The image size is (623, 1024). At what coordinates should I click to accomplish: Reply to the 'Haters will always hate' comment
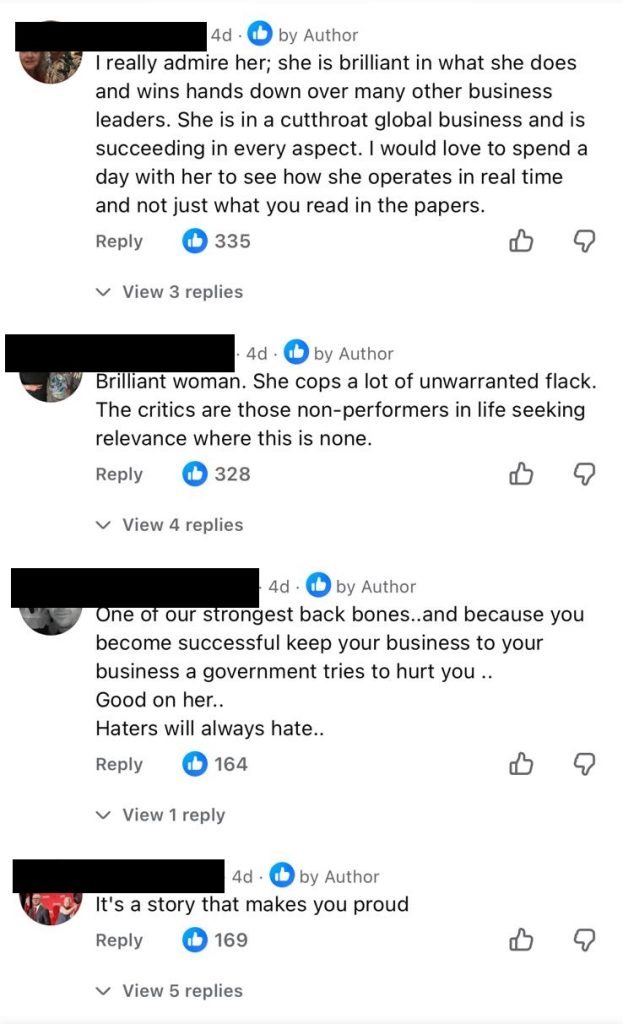coord(119,764)
